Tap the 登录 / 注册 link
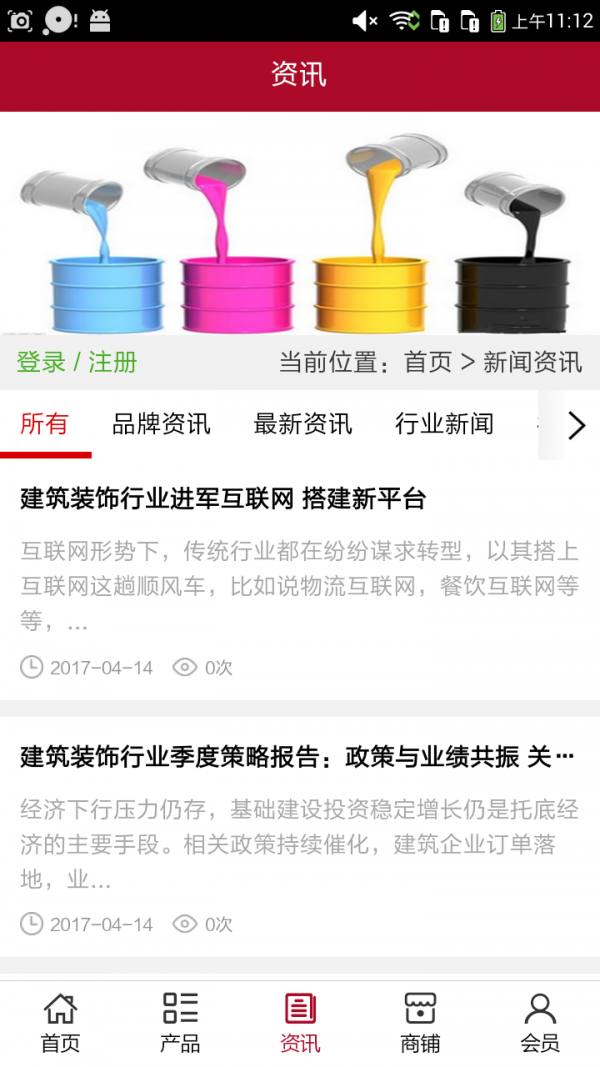Viewport: 600px width, 1067px height. click(x=77, y=362)
